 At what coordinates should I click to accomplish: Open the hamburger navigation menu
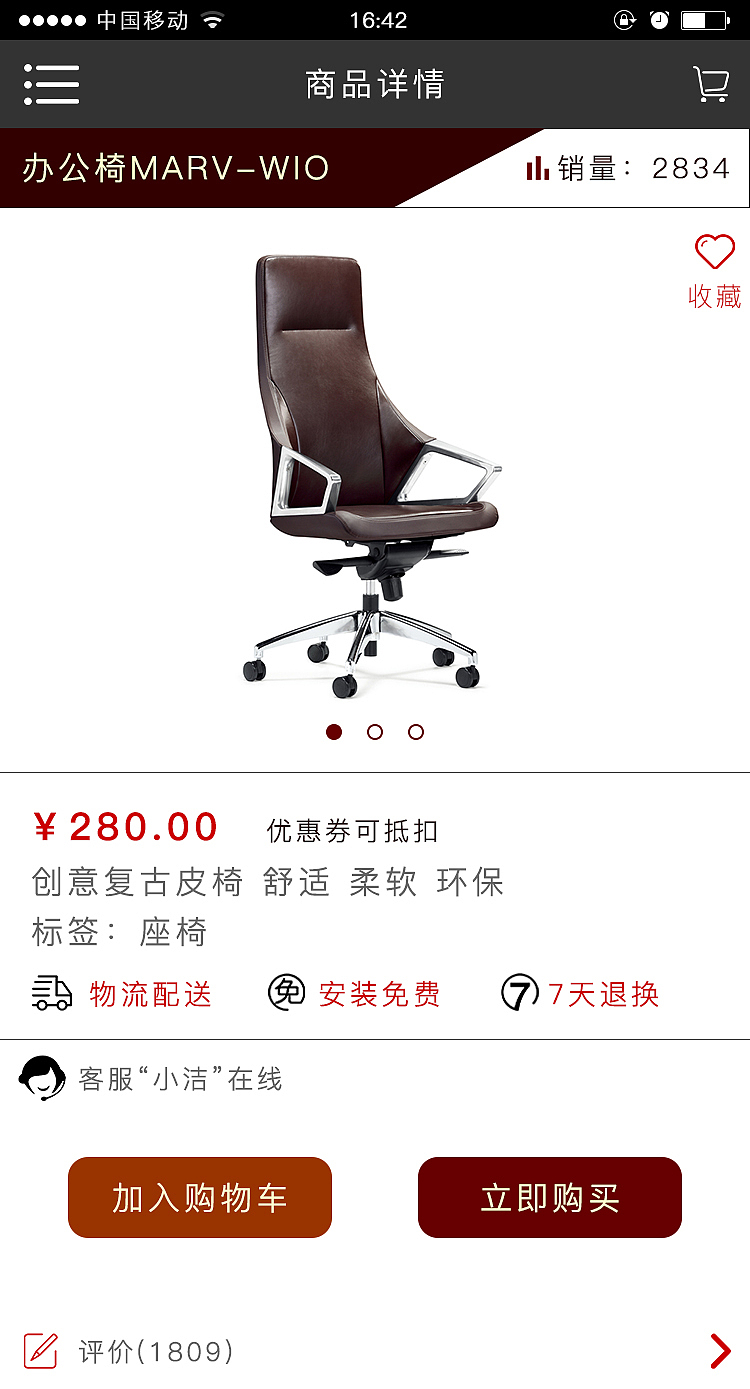(x=50, y=84)
